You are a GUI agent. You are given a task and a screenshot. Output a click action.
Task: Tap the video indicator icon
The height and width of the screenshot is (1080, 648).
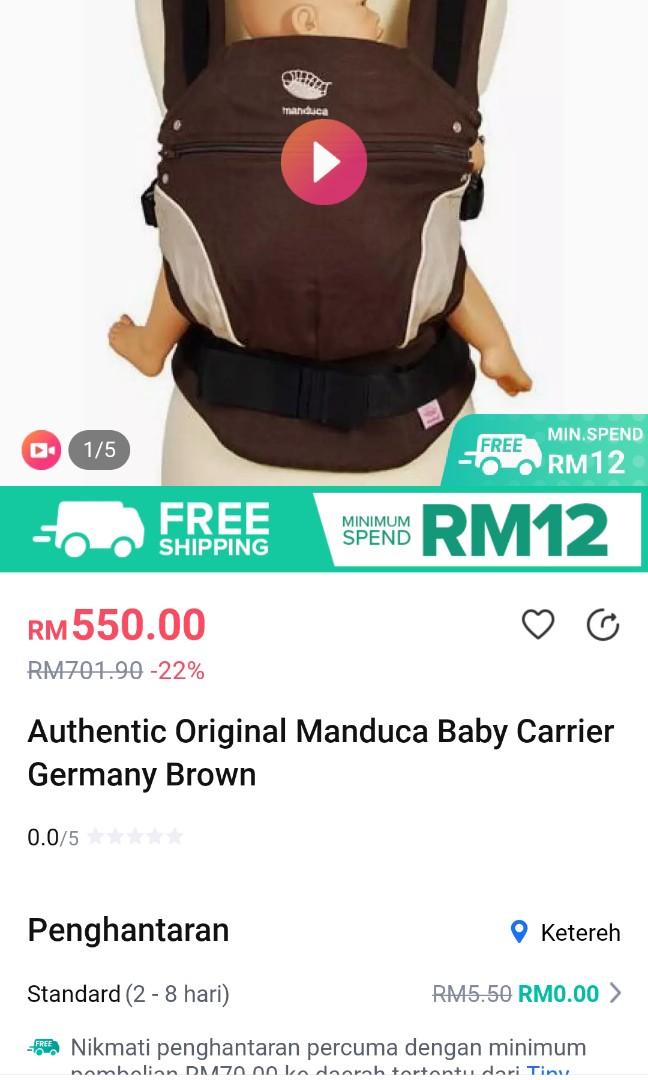[x=42, y=450]
